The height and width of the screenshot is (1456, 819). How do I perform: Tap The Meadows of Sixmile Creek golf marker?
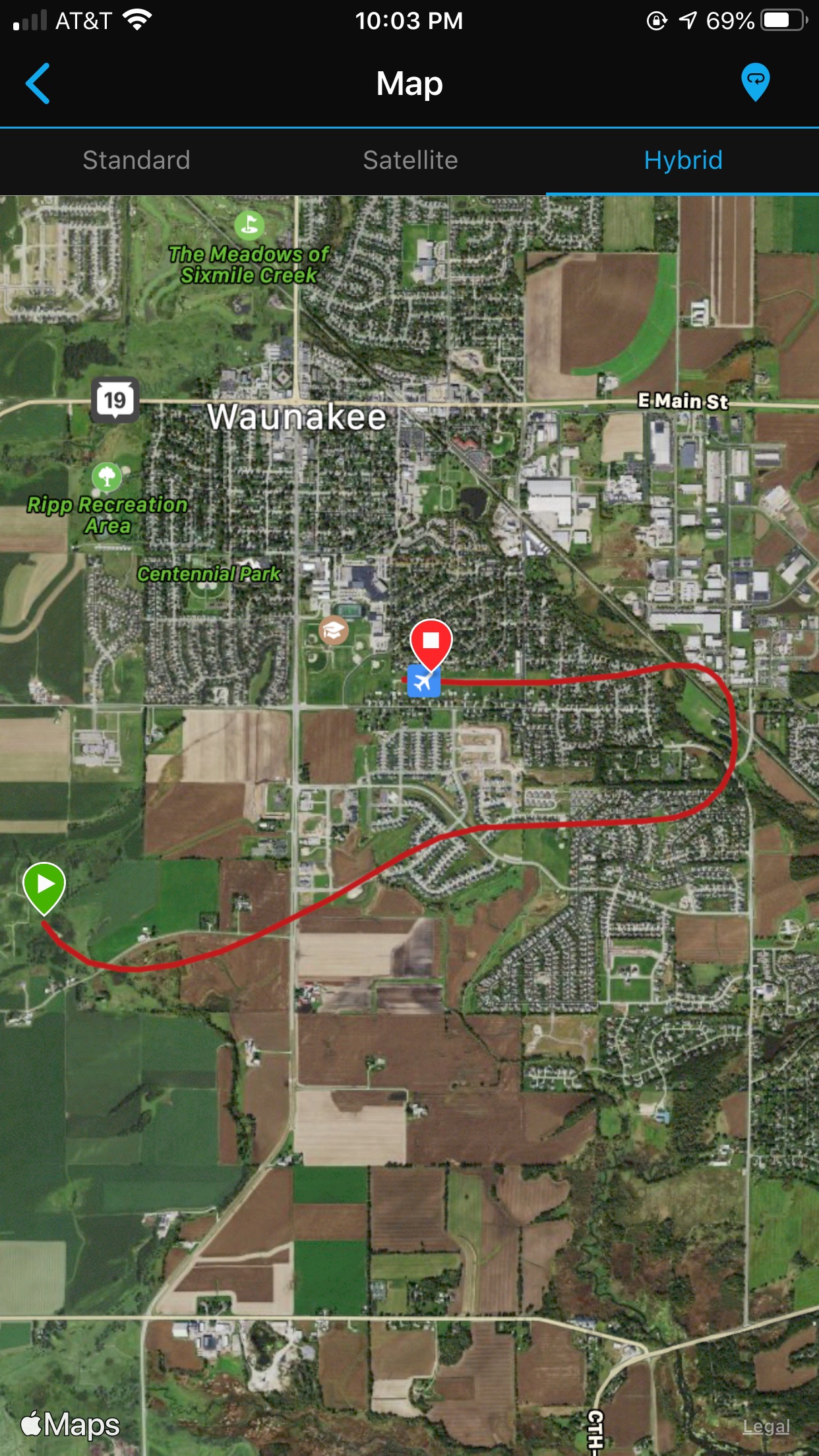tap(249, 225)
